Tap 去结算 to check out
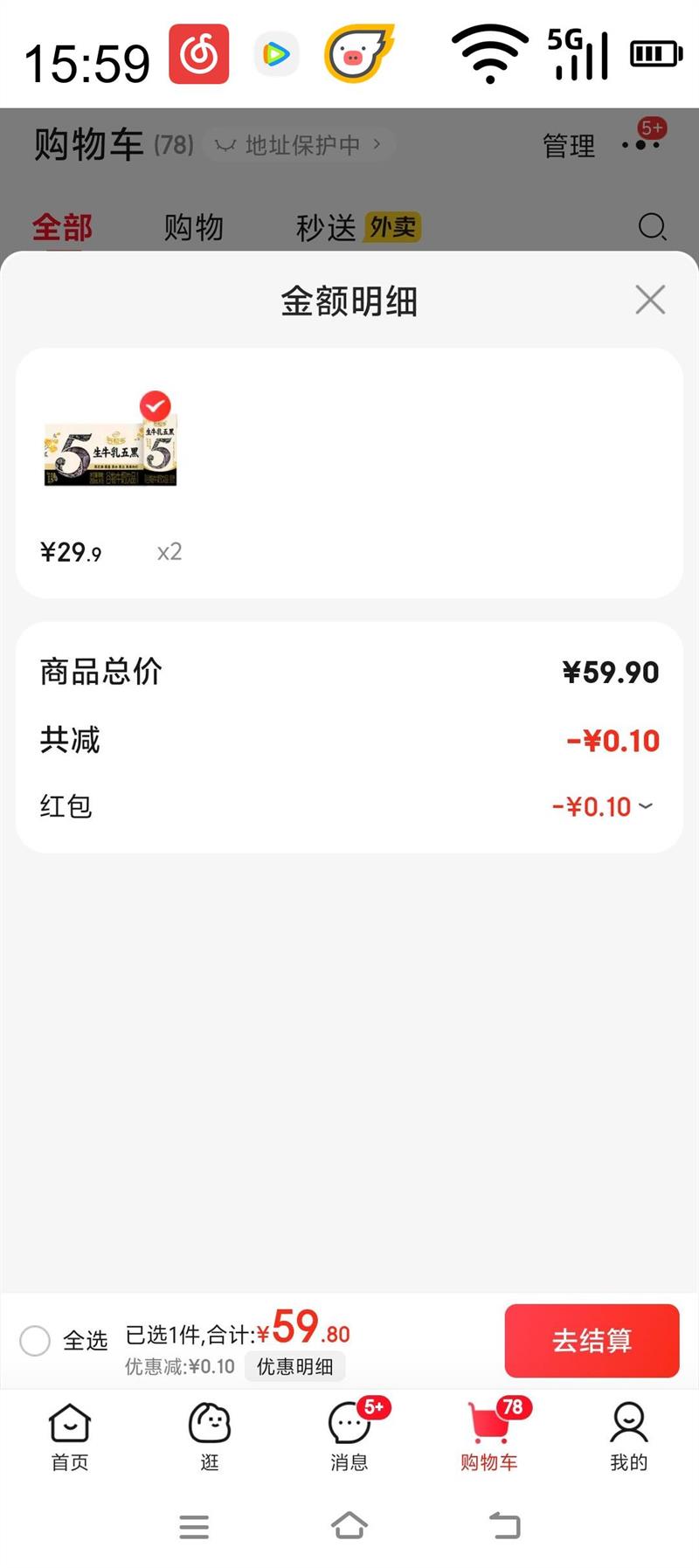This screenshot has height=1568, width=699. point(592,1340)
